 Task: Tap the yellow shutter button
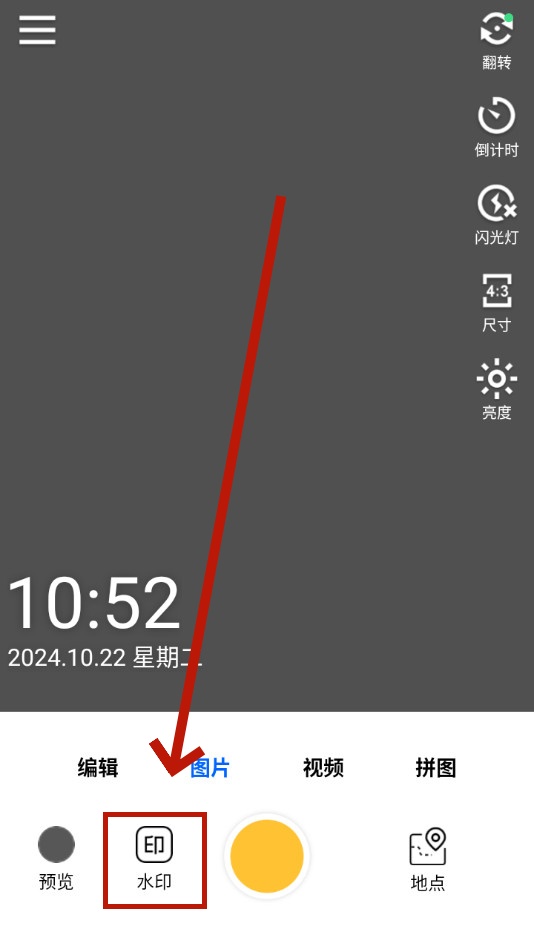[267, 856]
